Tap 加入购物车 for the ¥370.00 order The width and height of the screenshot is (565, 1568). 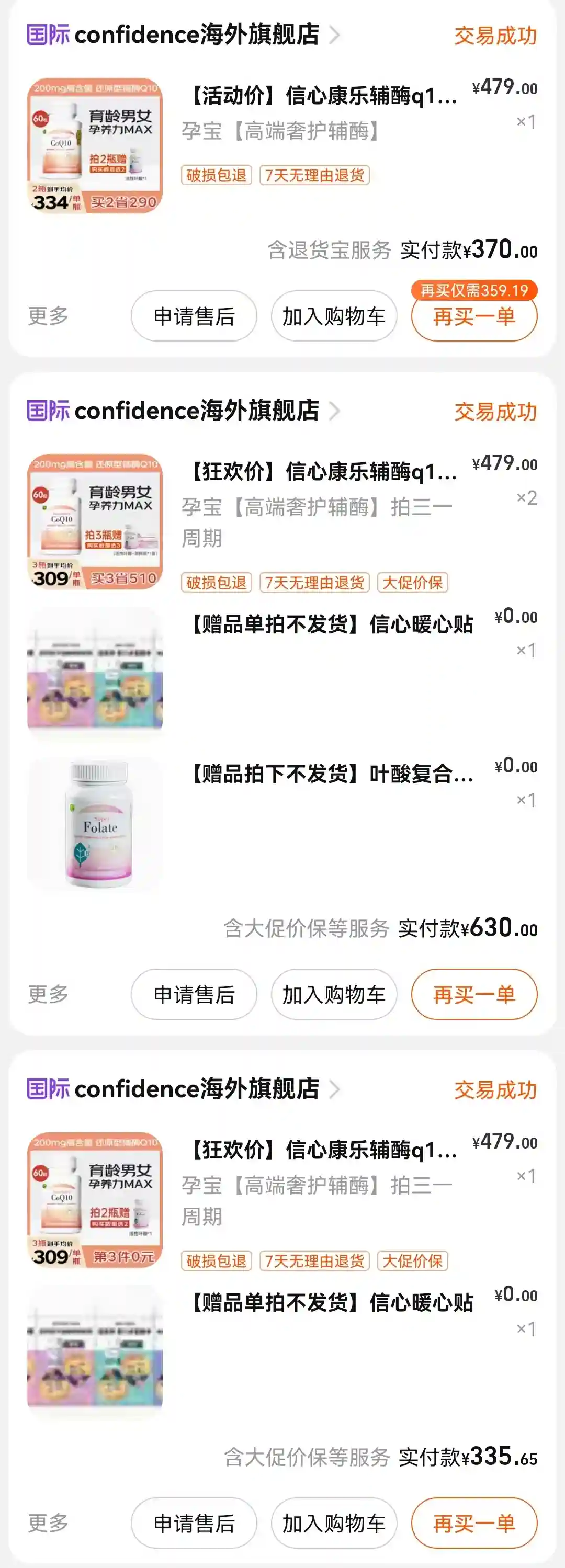coord(334,316)
